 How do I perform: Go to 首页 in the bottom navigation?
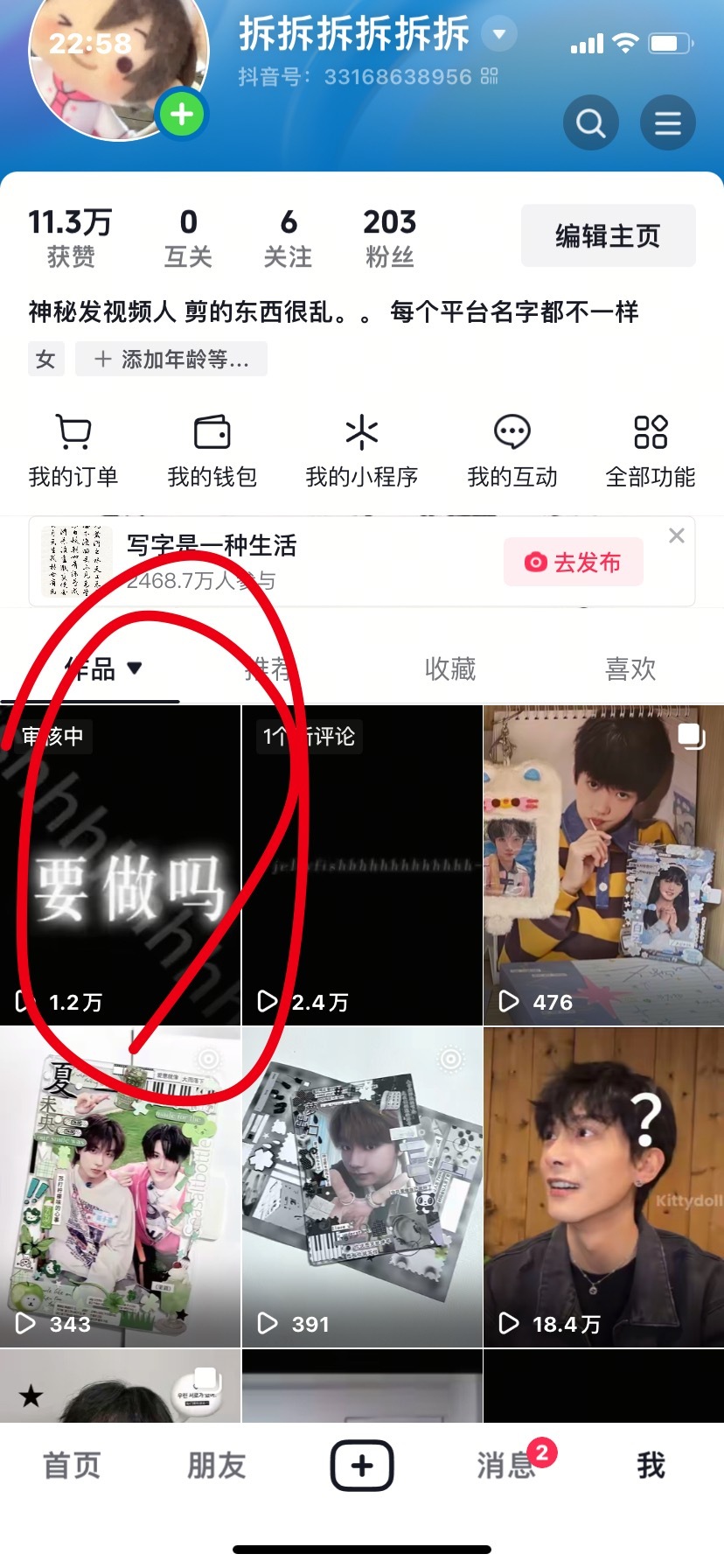click(x=72, y=1465)
